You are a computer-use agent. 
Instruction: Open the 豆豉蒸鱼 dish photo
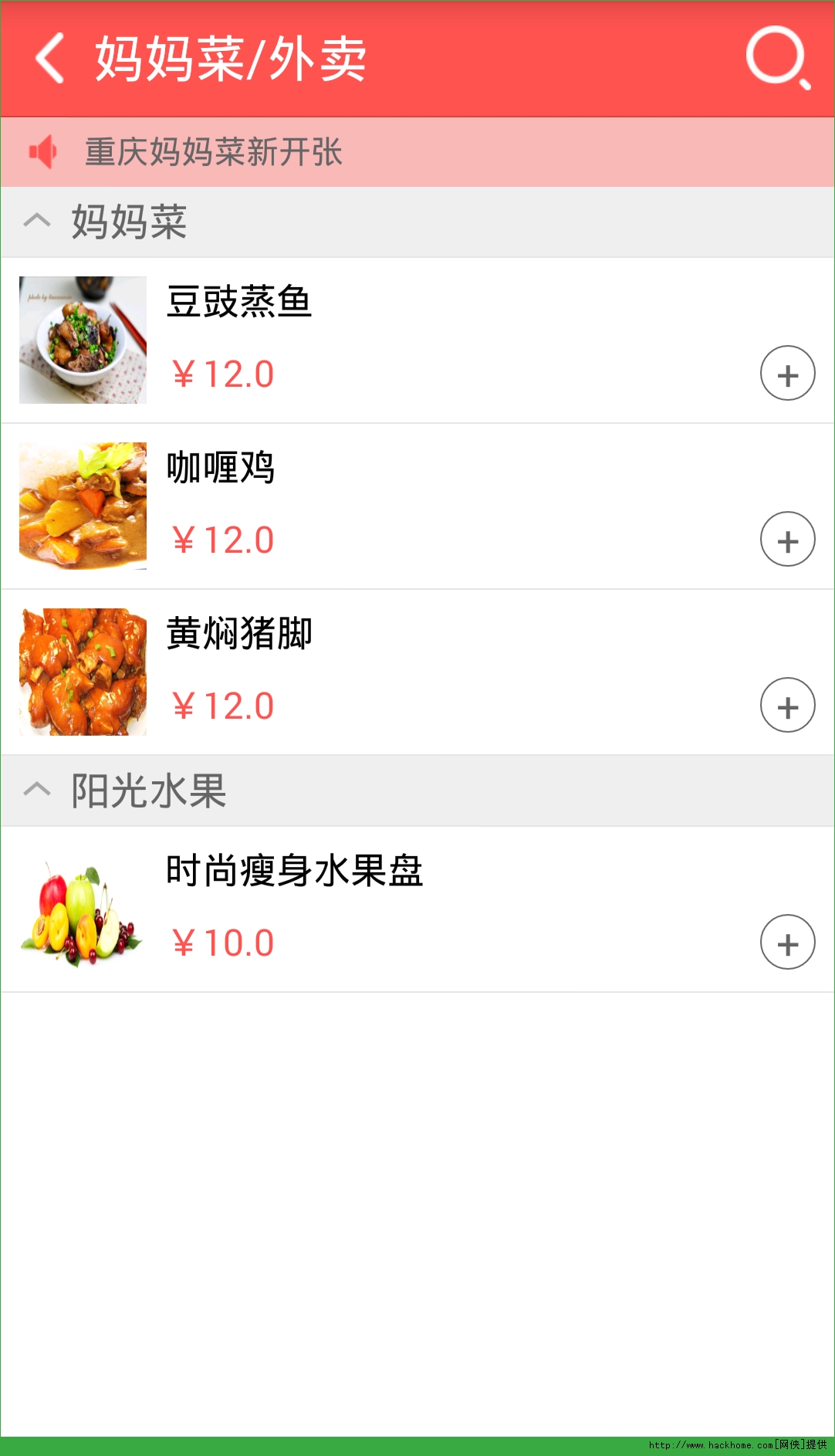pos(83,340)
